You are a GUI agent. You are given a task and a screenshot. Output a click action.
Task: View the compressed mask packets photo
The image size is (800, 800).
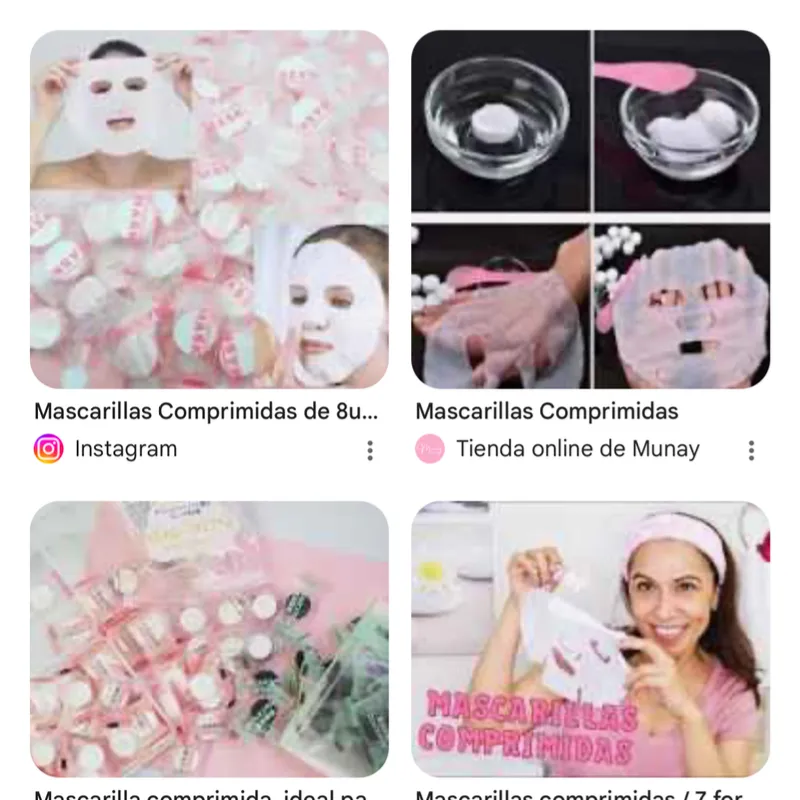coord(209,639)
